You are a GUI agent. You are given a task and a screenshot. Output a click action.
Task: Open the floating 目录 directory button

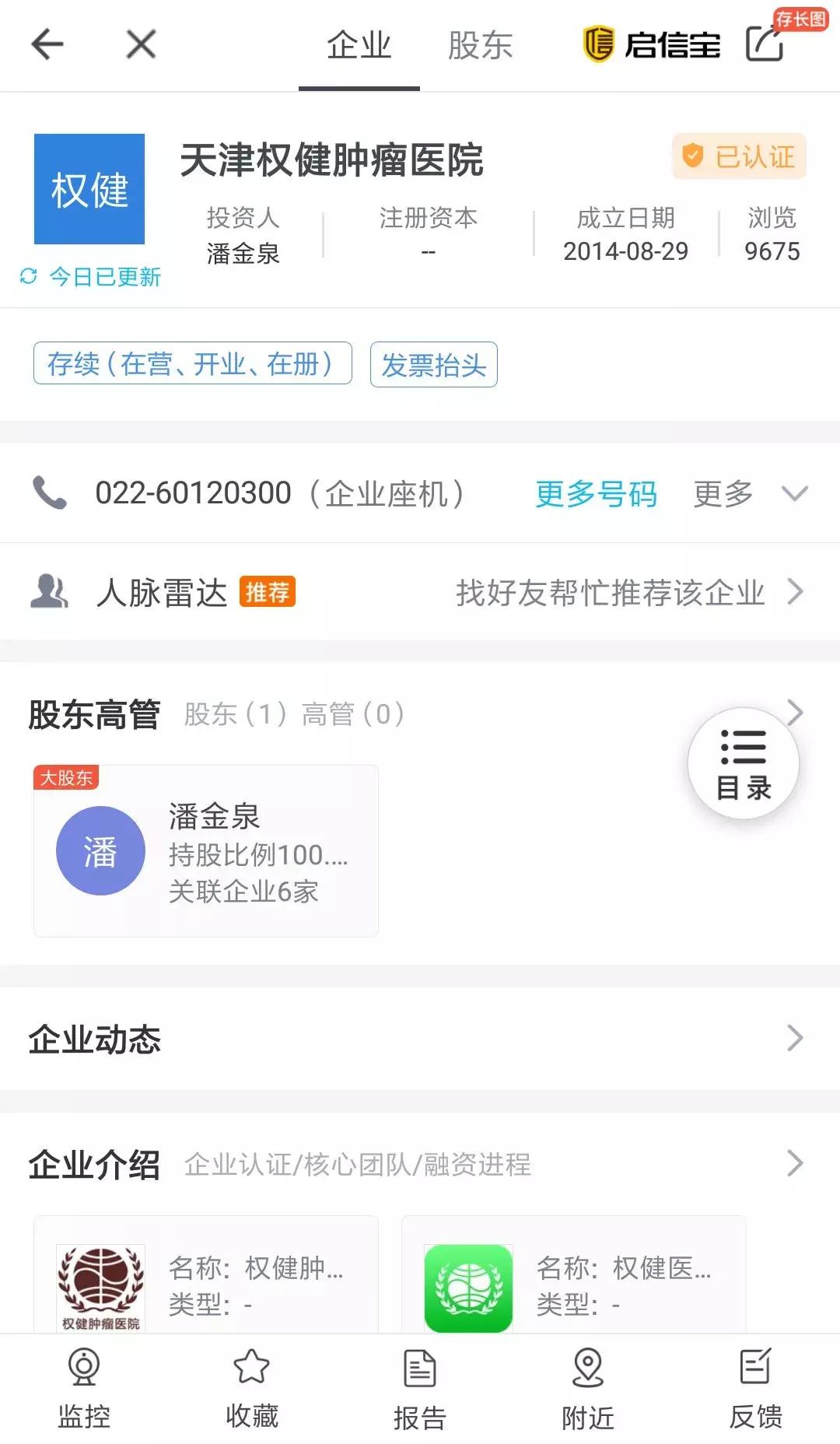click(x=743, y=762)
